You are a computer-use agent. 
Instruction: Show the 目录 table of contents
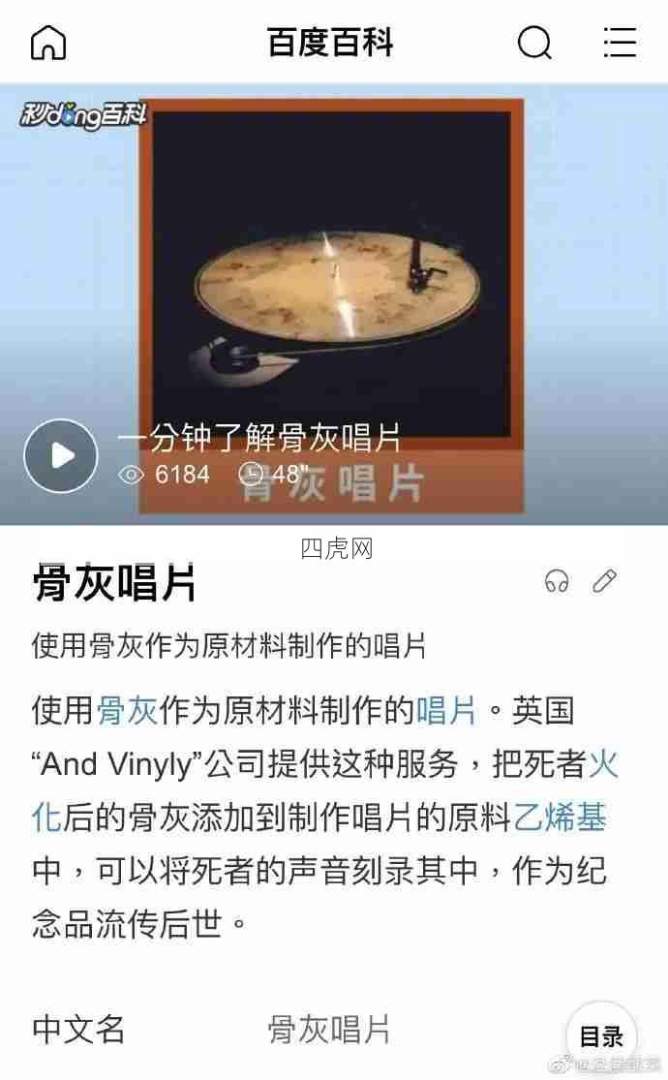(601, 1036)
